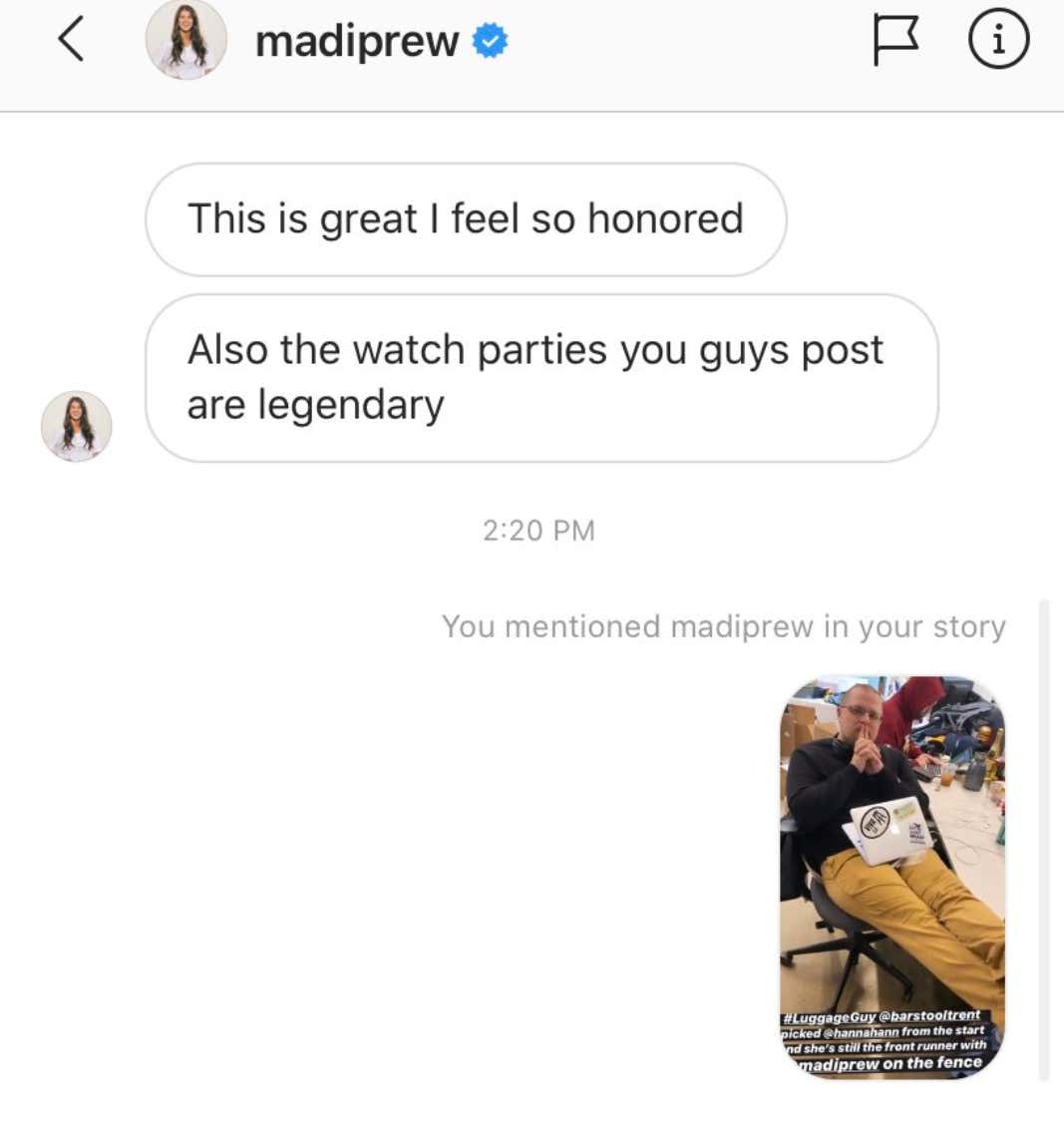Click madiprew's profile picture in the header
The image size is (1064, 1130).
click(x=186, y=40)
